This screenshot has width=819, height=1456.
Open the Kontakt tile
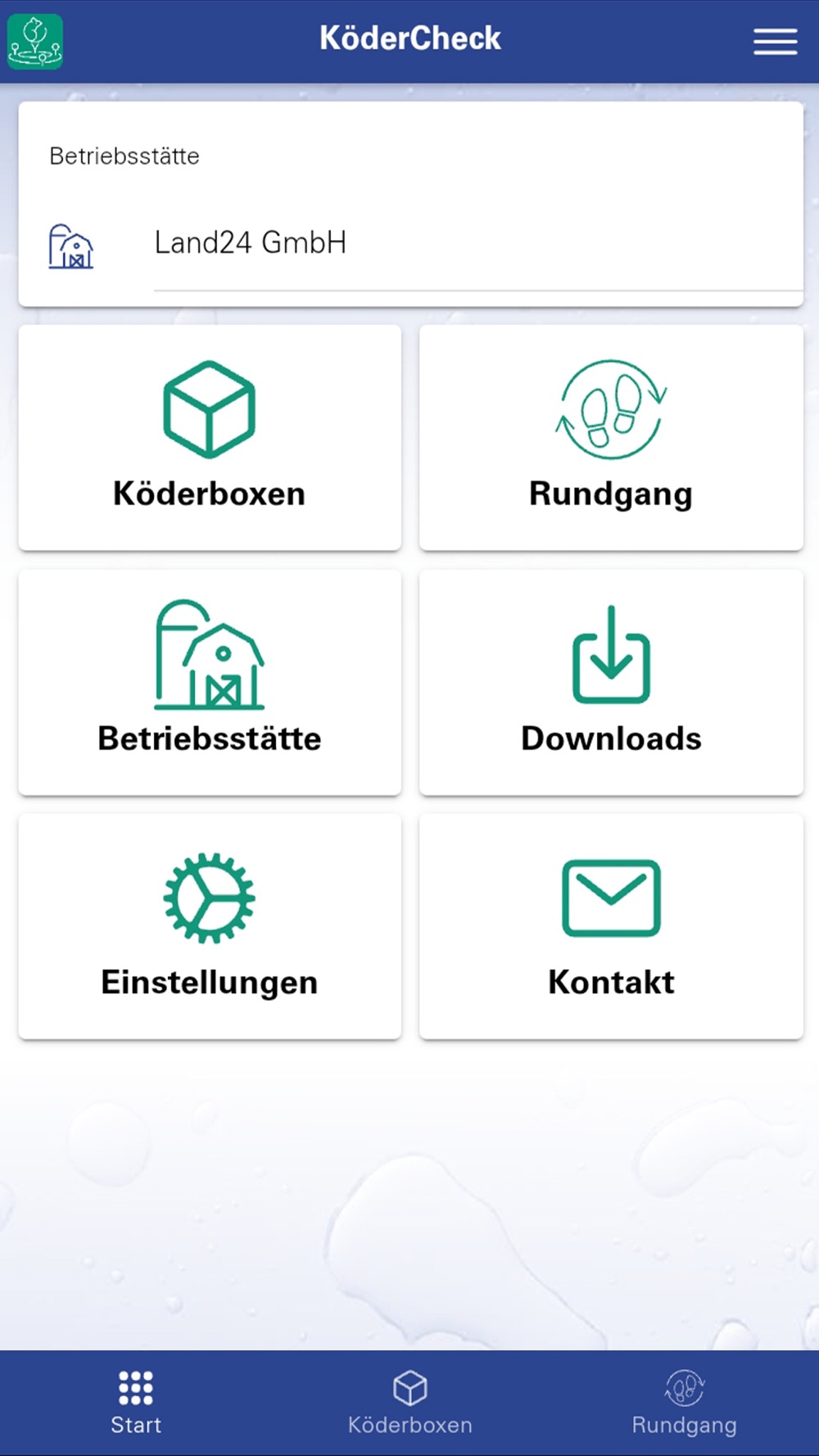click(x=611, y=926)
